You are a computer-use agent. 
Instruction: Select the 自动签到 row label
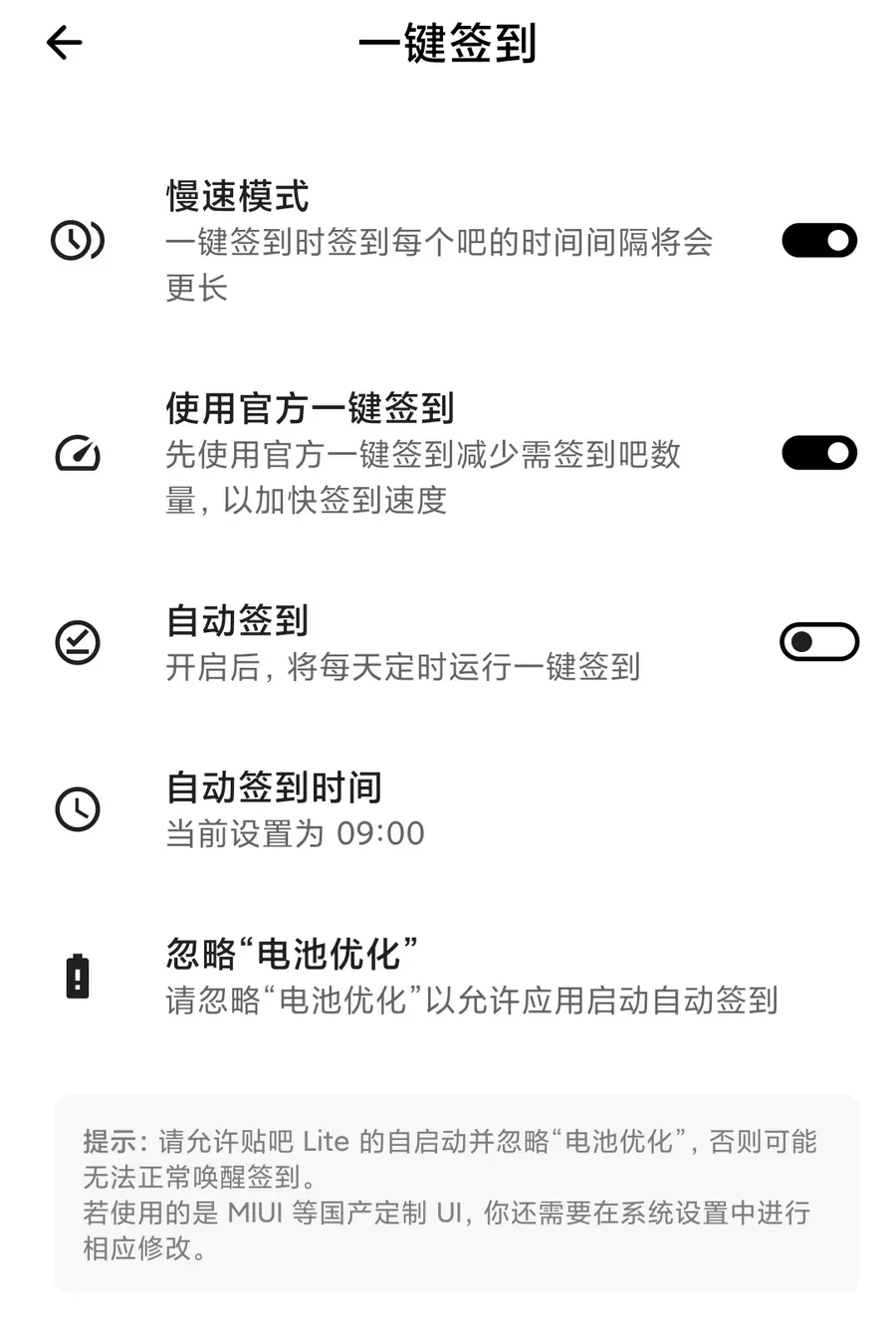tap(236, 621)
